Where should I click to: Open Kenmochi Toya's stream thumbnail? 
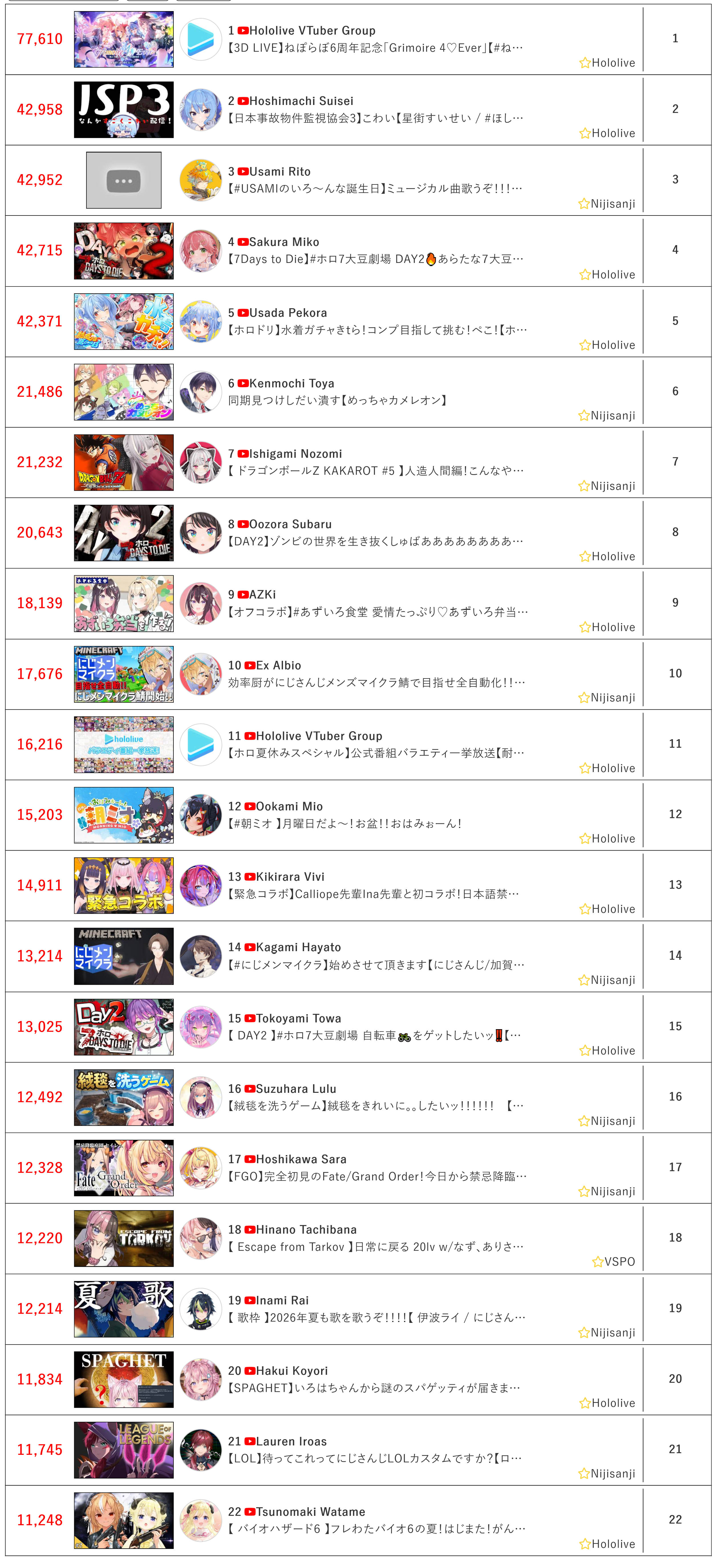tap(123, 392)
